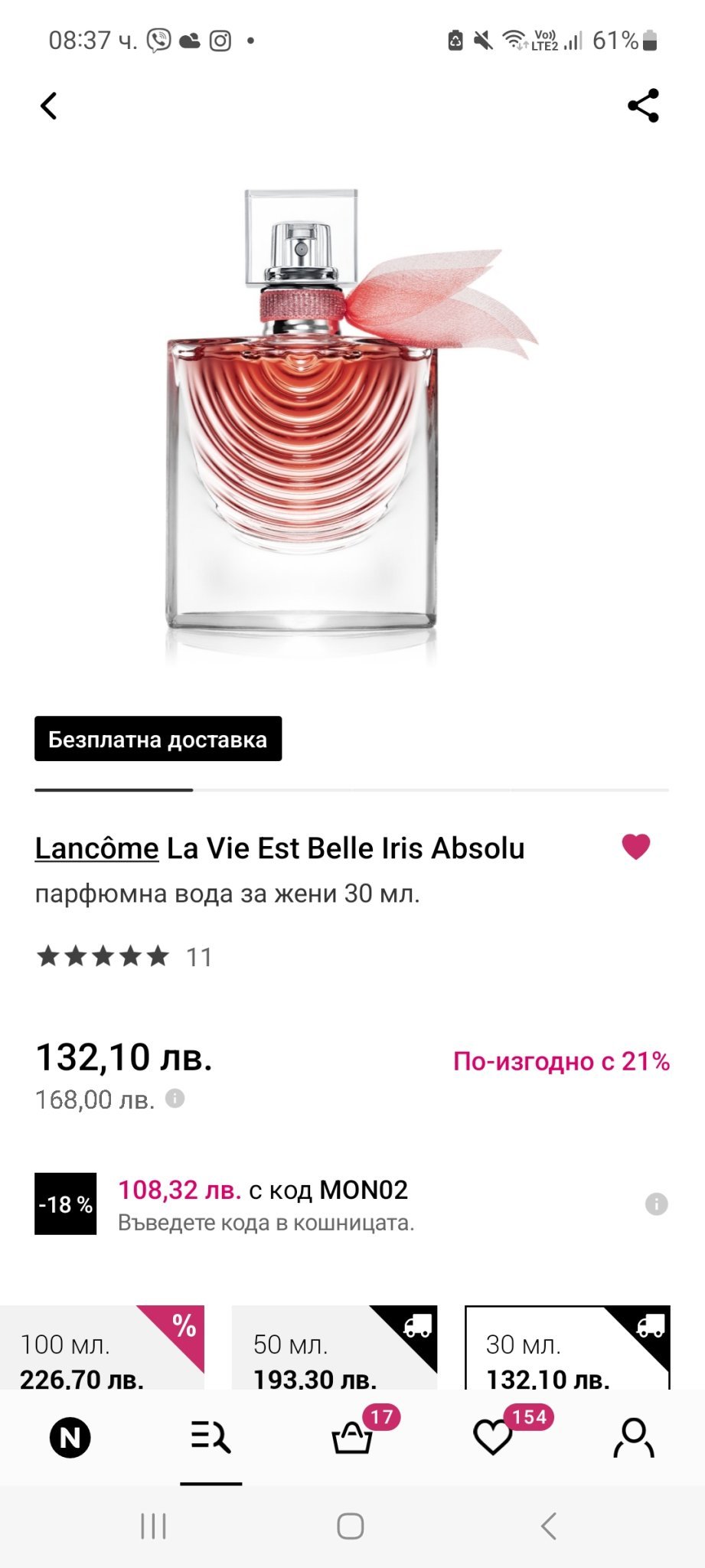Select the 100 мл. size option
The width and height of the screenshot is (705, 1568).
pos(102,1349)
